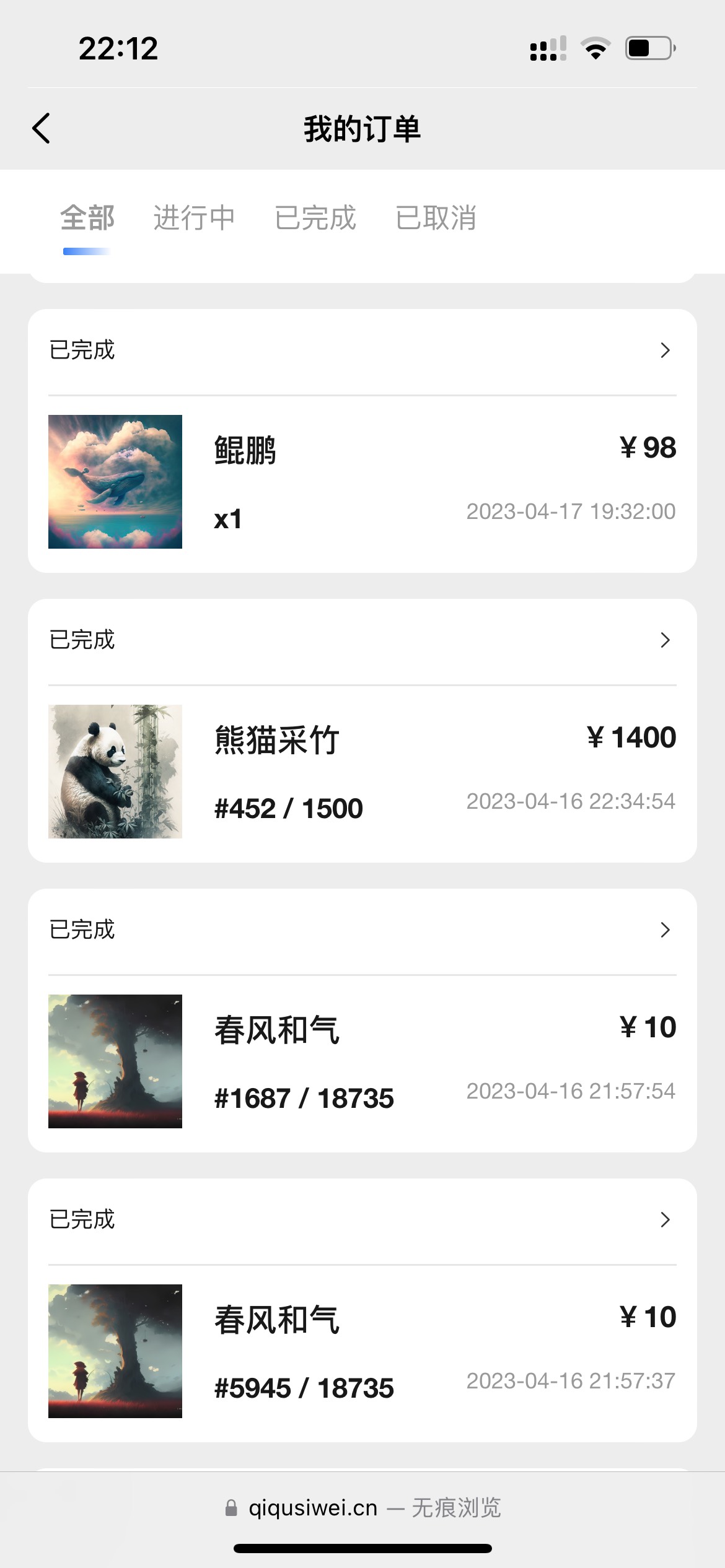Tap the chevron above the 熊猫采竹 order
Image resolution: width=725 pixels, height=1568 pixels.
[x=666, y=640]
